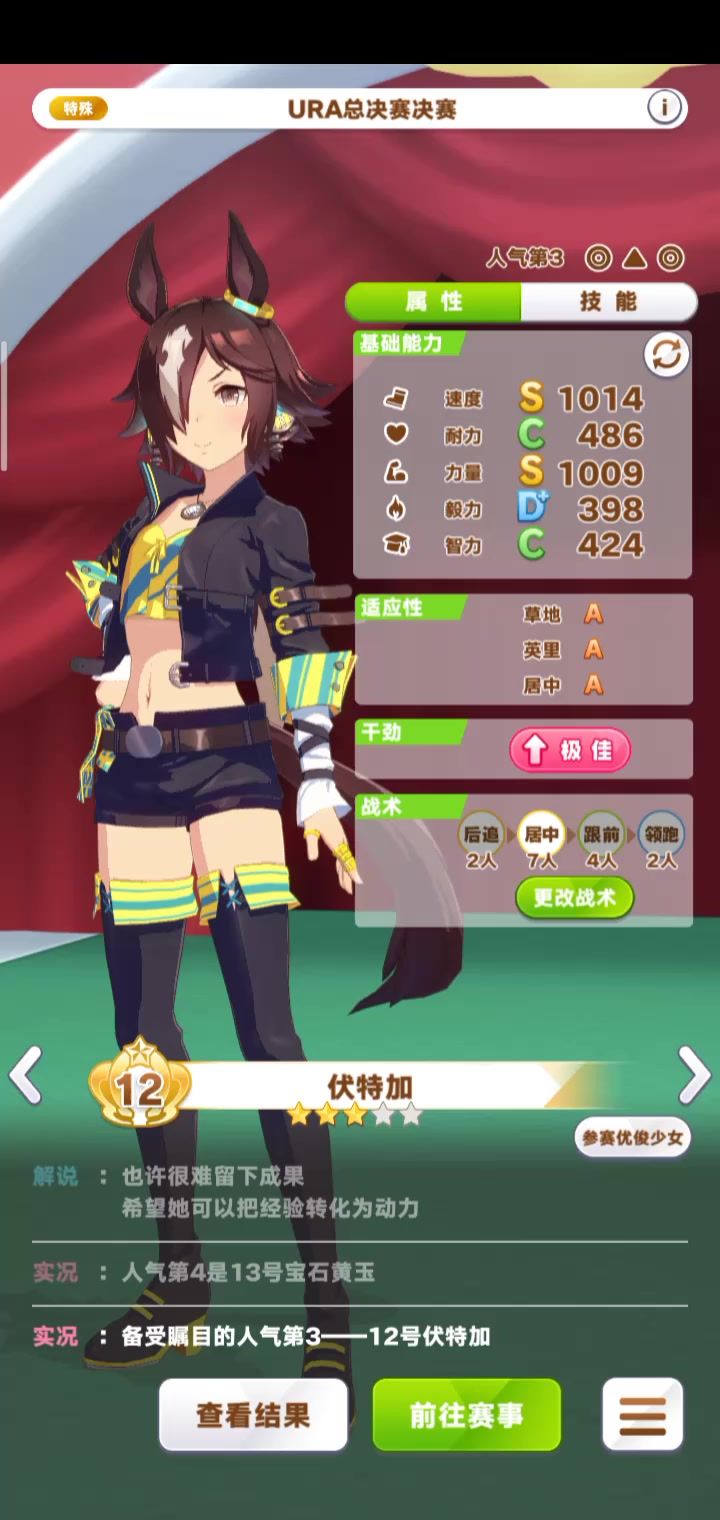Tap the refresh icon in 基础能力
Screen dimensions: 720x1520
pos(666,354)
